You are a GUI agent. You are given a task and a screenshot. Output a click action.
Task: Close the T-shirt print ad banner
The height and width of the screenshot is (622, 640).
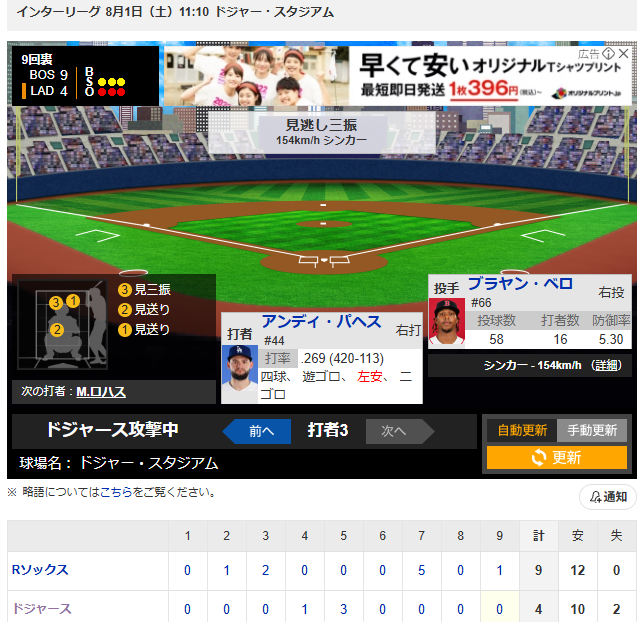coord(623,53)
